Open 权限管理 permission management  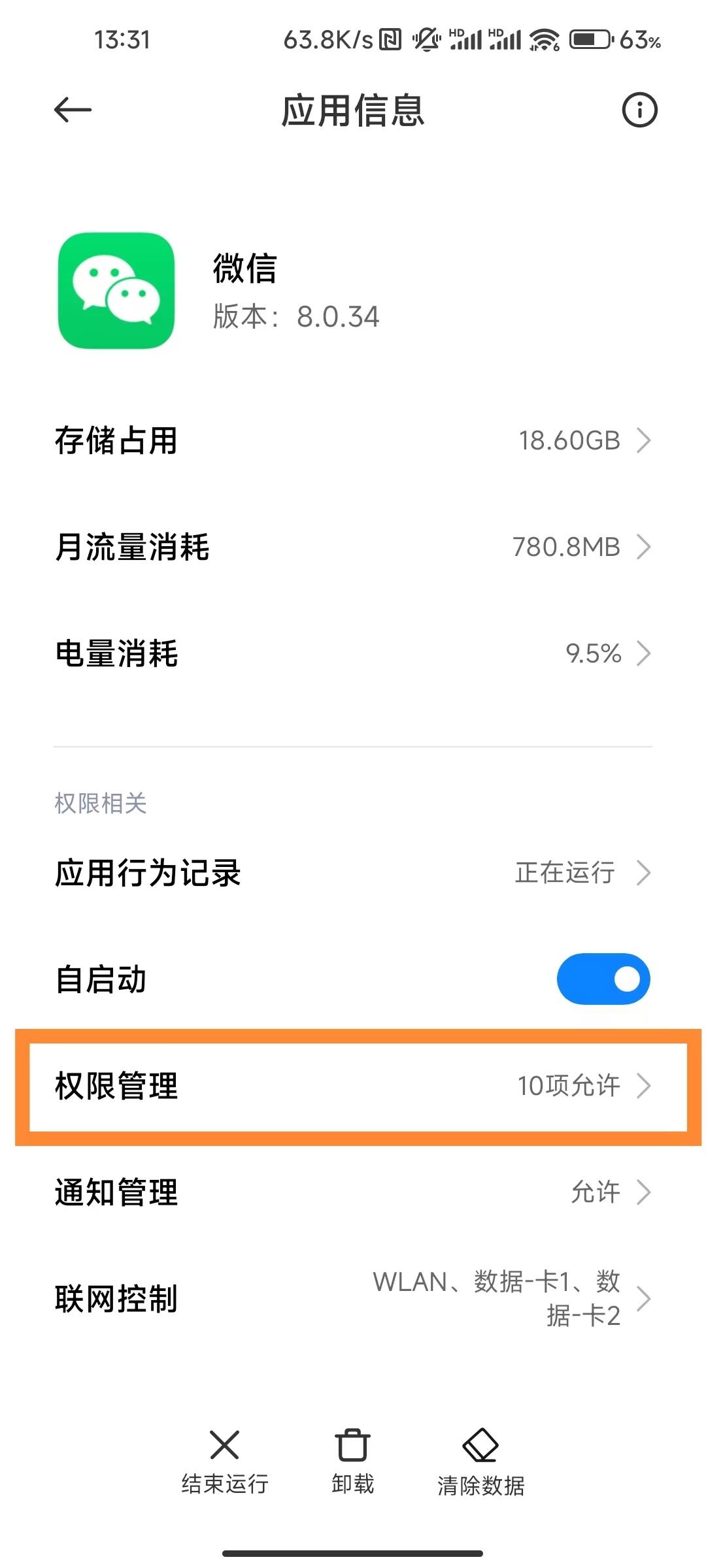pos(353,1086)
